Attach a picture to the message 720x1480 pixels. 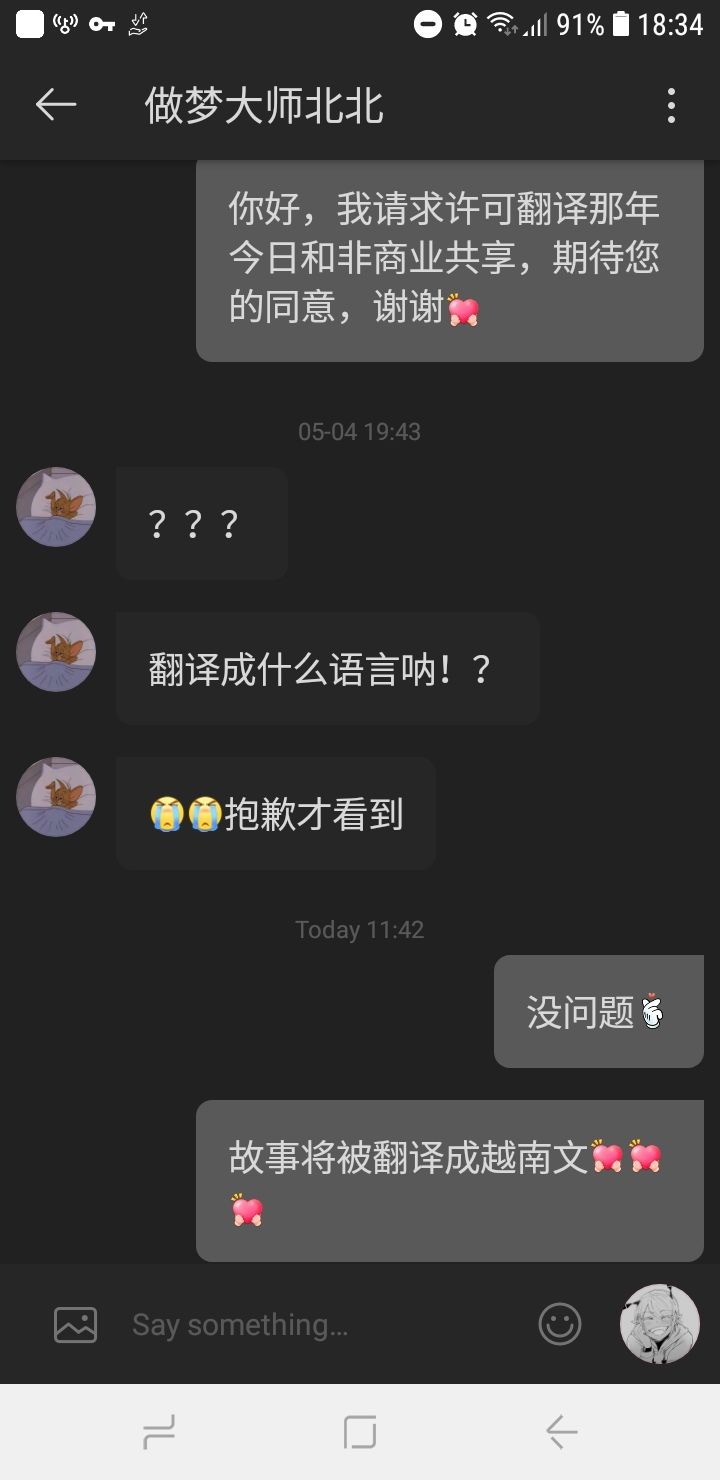click(x=75, y=1325)
